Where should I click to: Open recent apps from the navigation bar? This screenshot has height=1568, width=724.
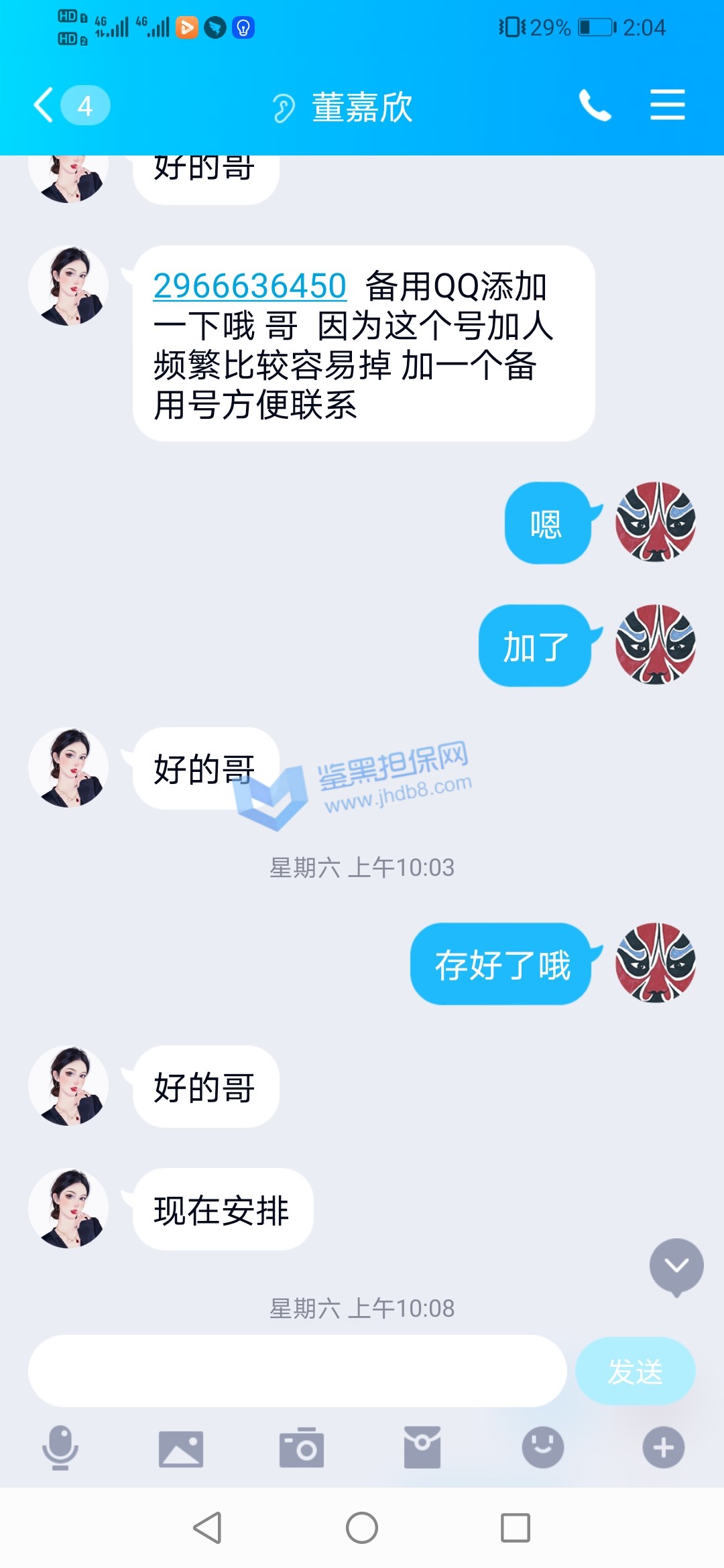click(x=516, y=1528)
